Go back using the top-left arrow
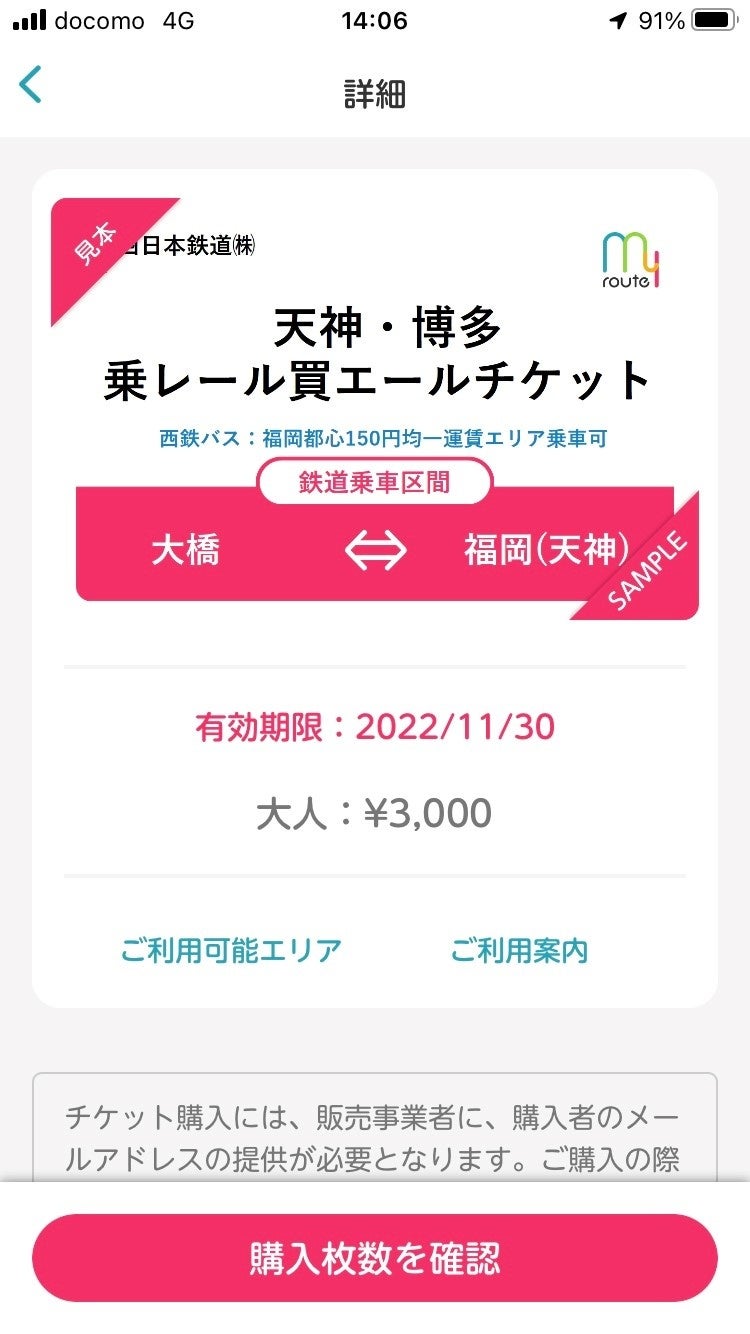This screenshot has width=750, height=1334. pos(31,86)
